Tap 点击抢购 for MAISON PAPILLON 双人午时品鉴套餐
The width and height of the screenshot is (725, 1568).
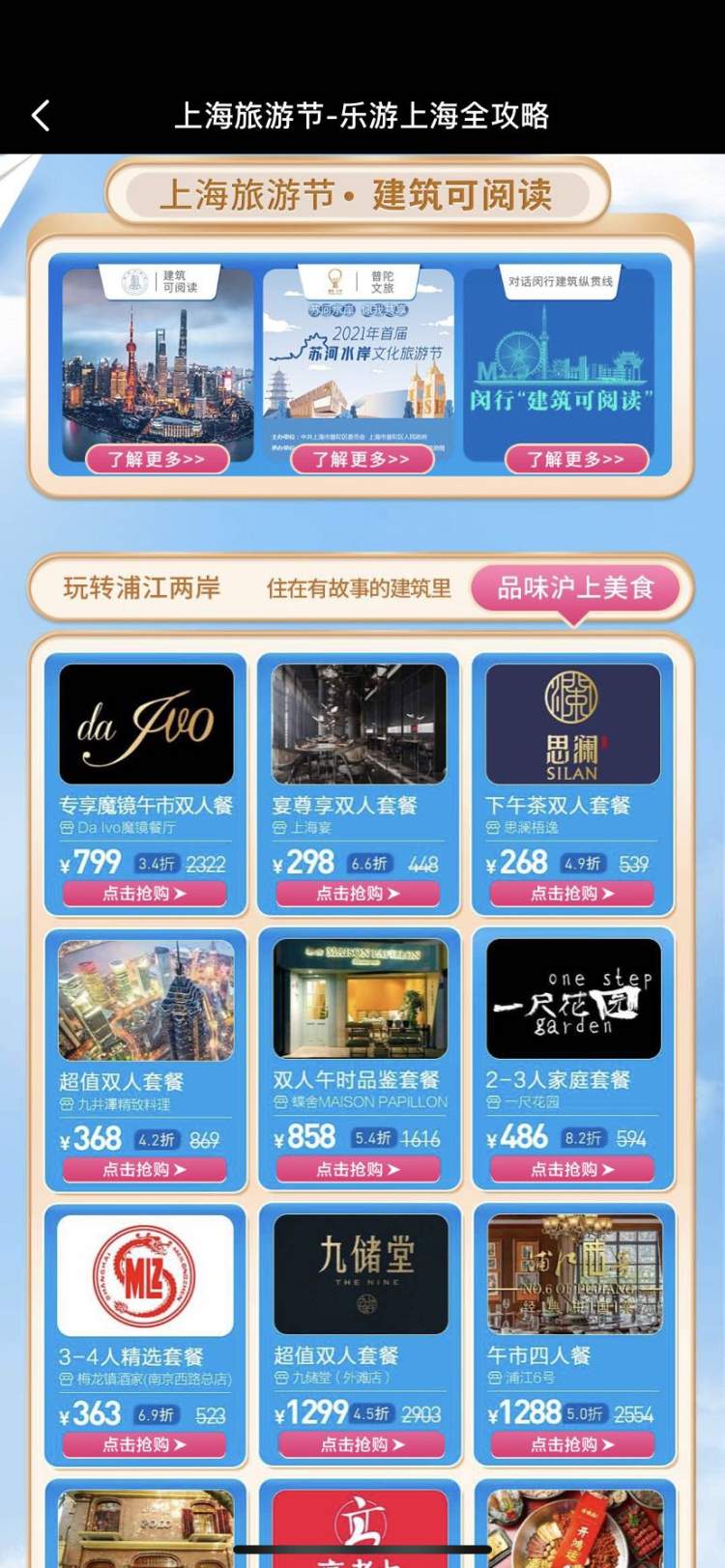click(x=358, y=1169)
